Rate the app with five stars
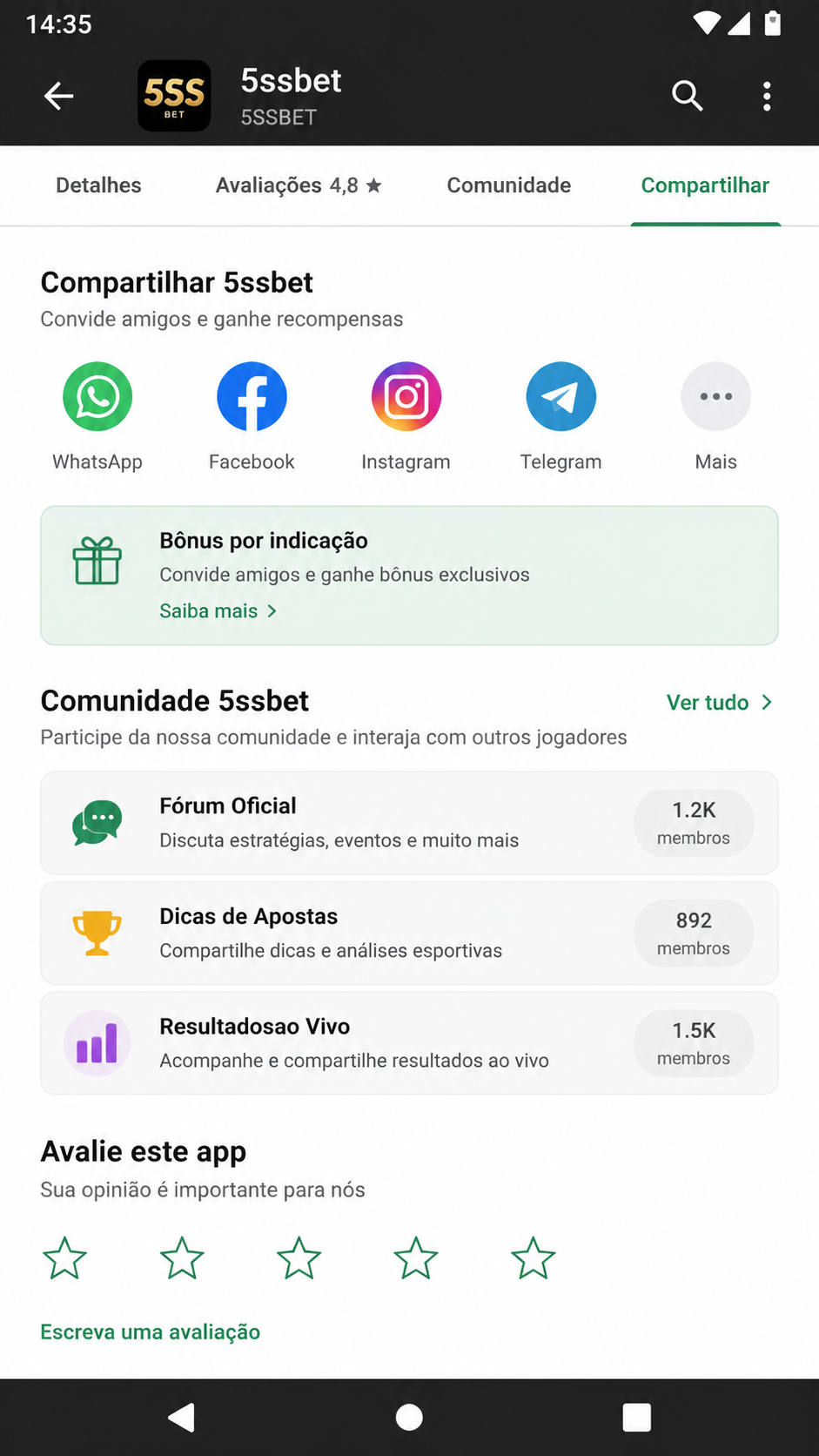 [533, 1258]
